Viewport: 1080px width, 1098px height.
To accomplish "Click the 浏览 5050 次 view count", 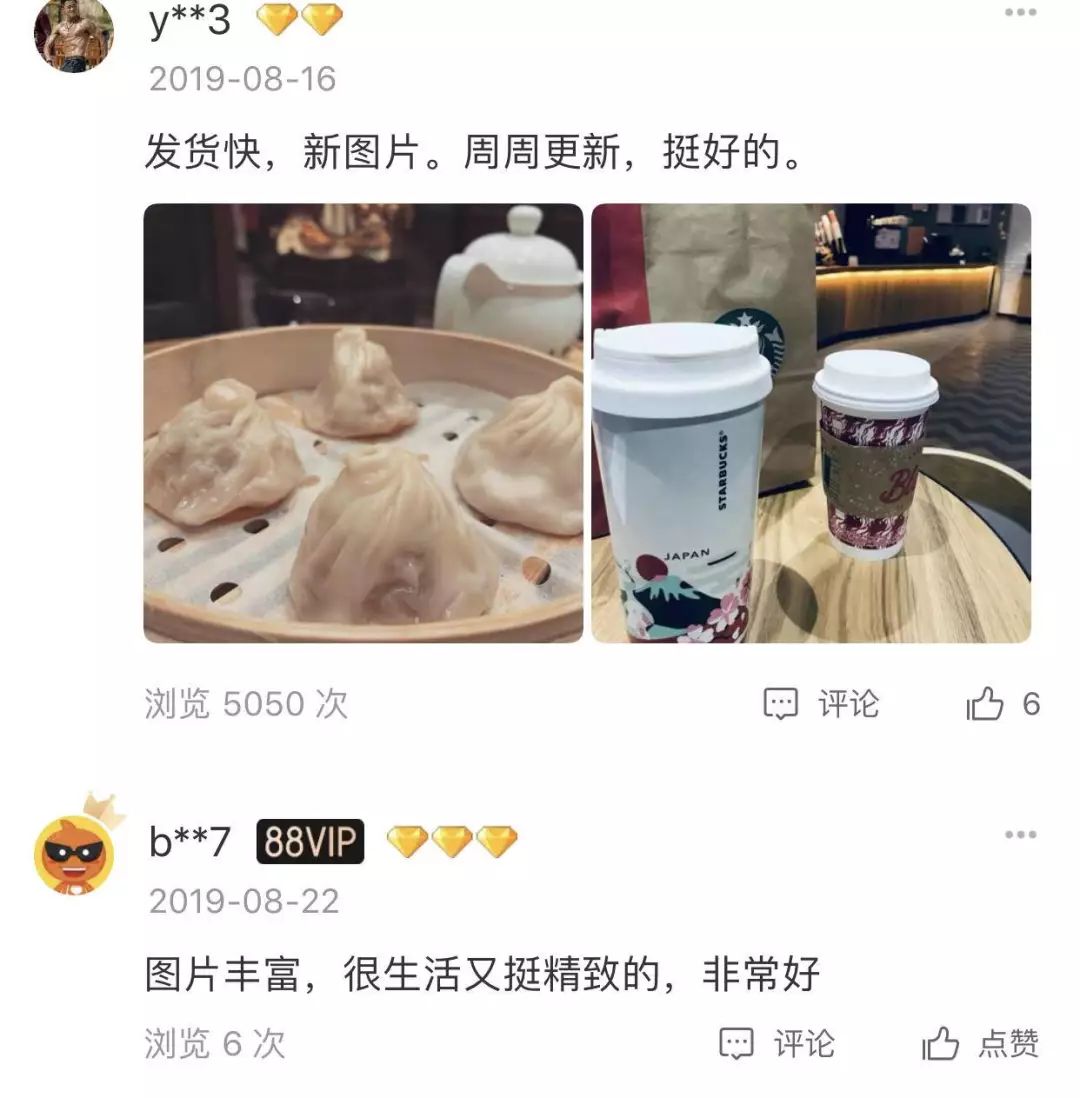I will 243,705.
